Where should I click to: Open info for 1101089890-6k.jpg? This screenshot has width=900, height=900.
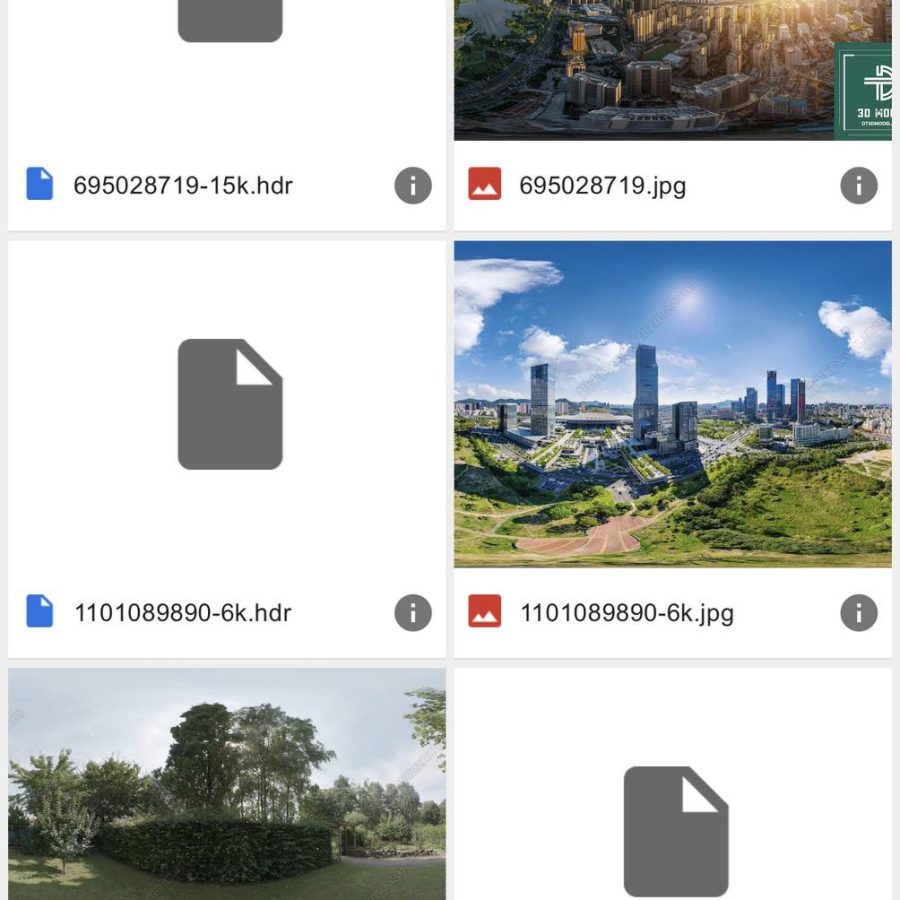[858, 613]
